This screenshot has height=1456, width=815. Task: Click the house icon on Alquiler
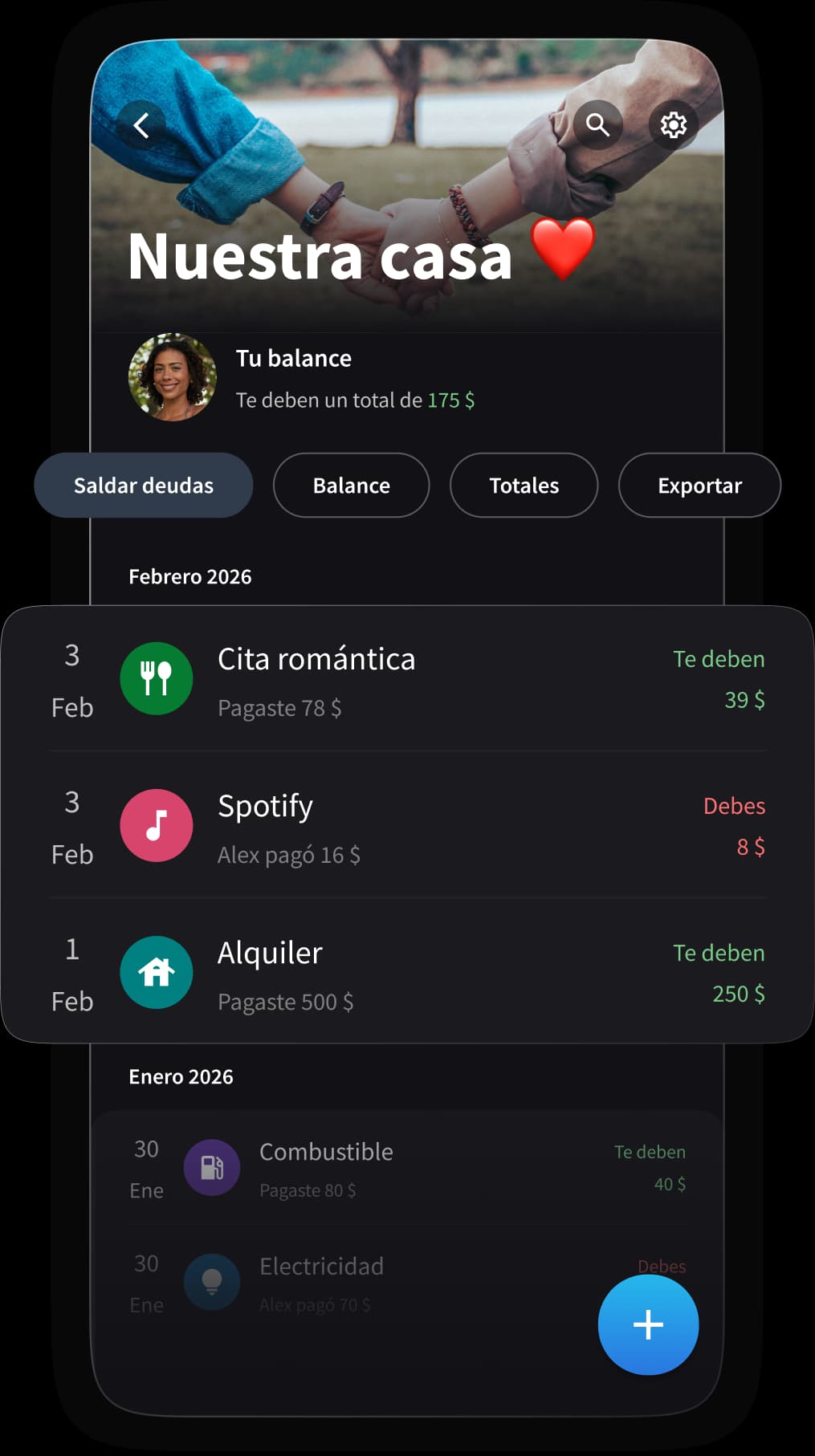click(156, 972)
